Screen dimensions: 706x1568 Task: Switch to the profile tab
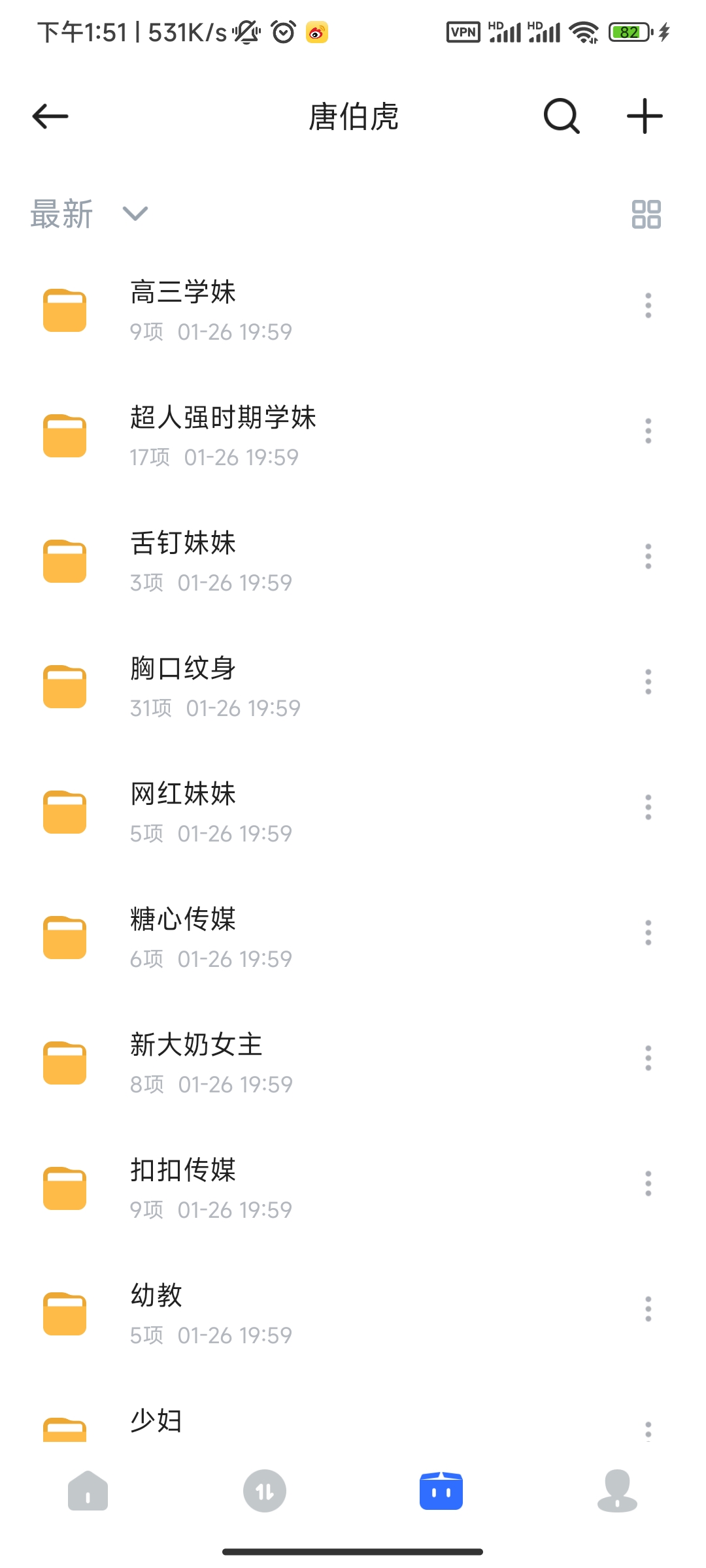[618, 1491]
